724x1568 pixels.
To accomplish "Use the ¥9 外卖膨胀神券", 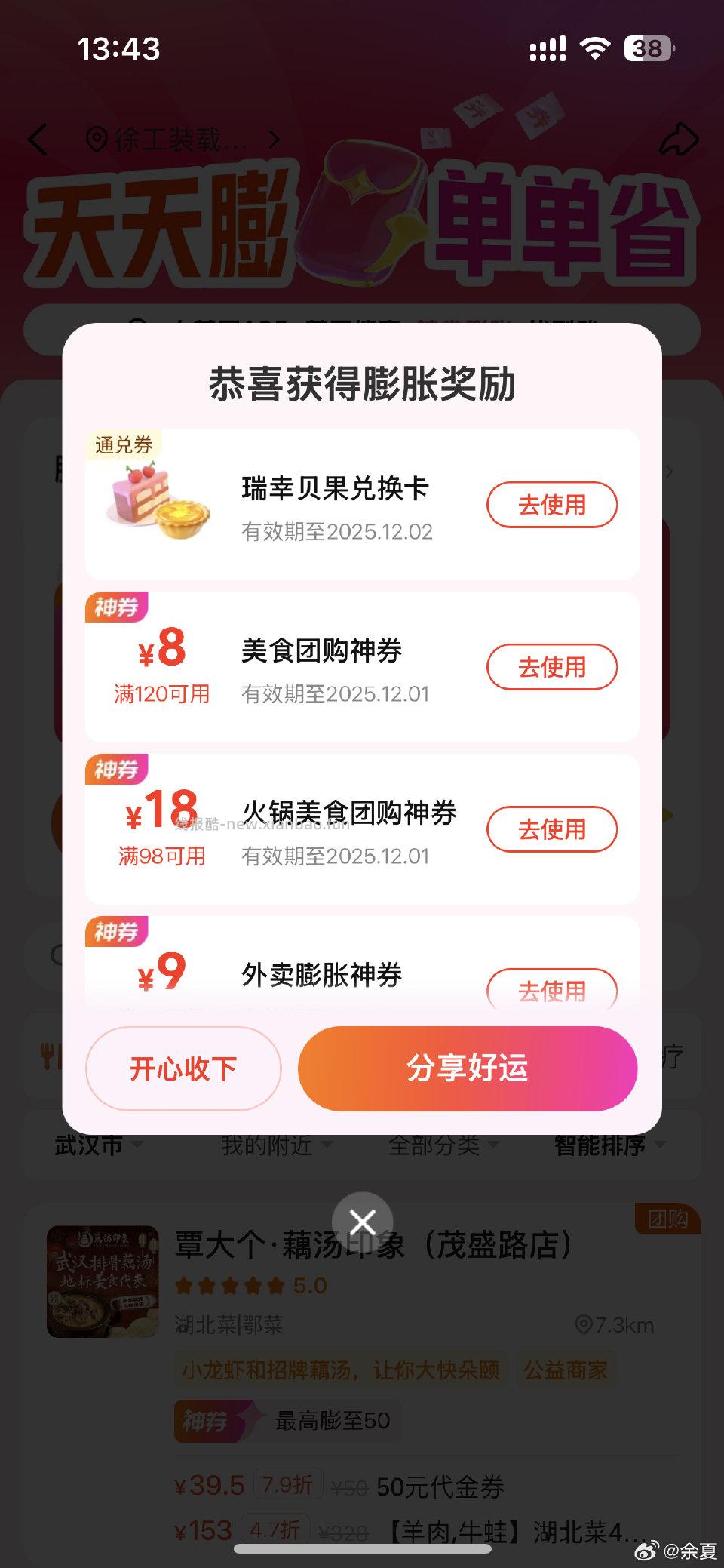I will 551,989.
